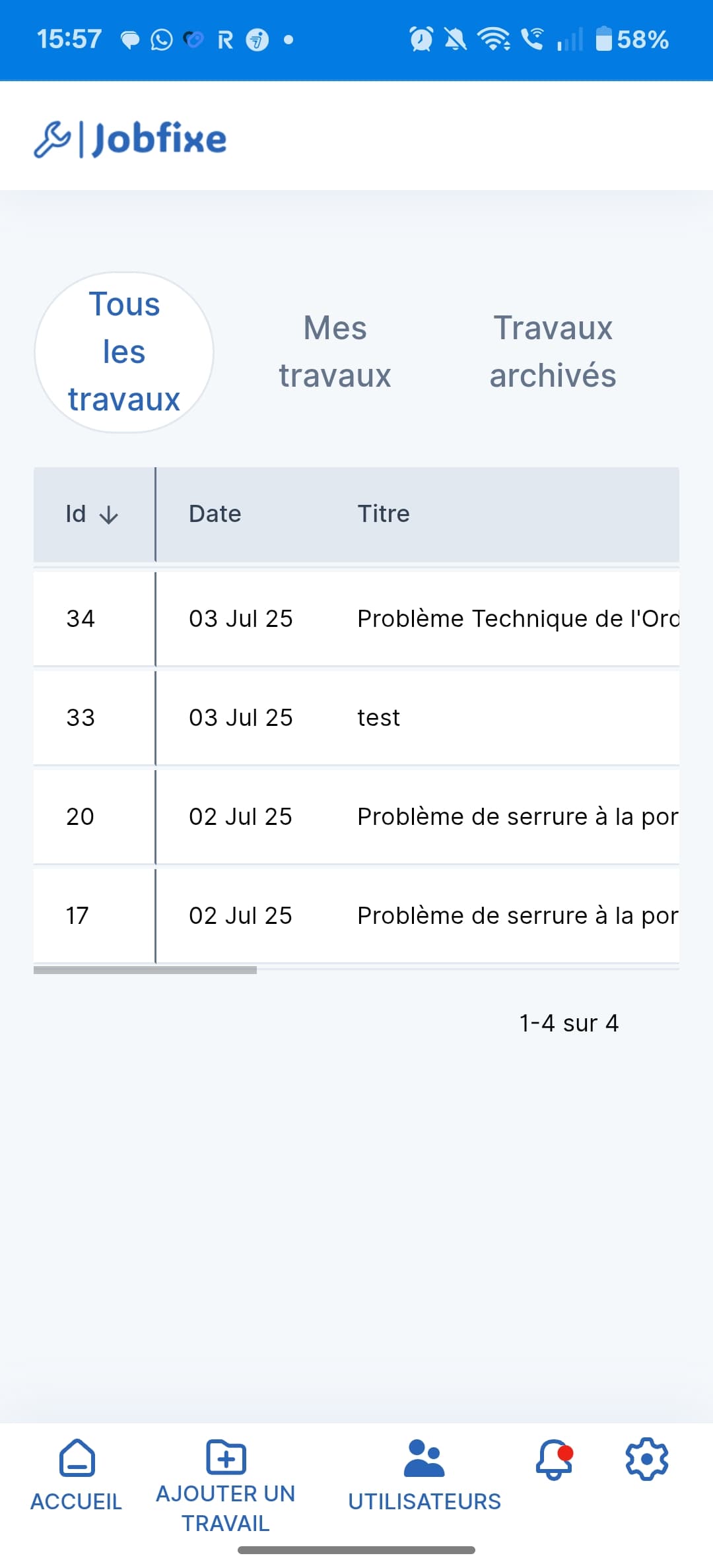Tap Ajouter un travail
Viewport: 713px width, 1568px height.
click(x=226, y=1485)
